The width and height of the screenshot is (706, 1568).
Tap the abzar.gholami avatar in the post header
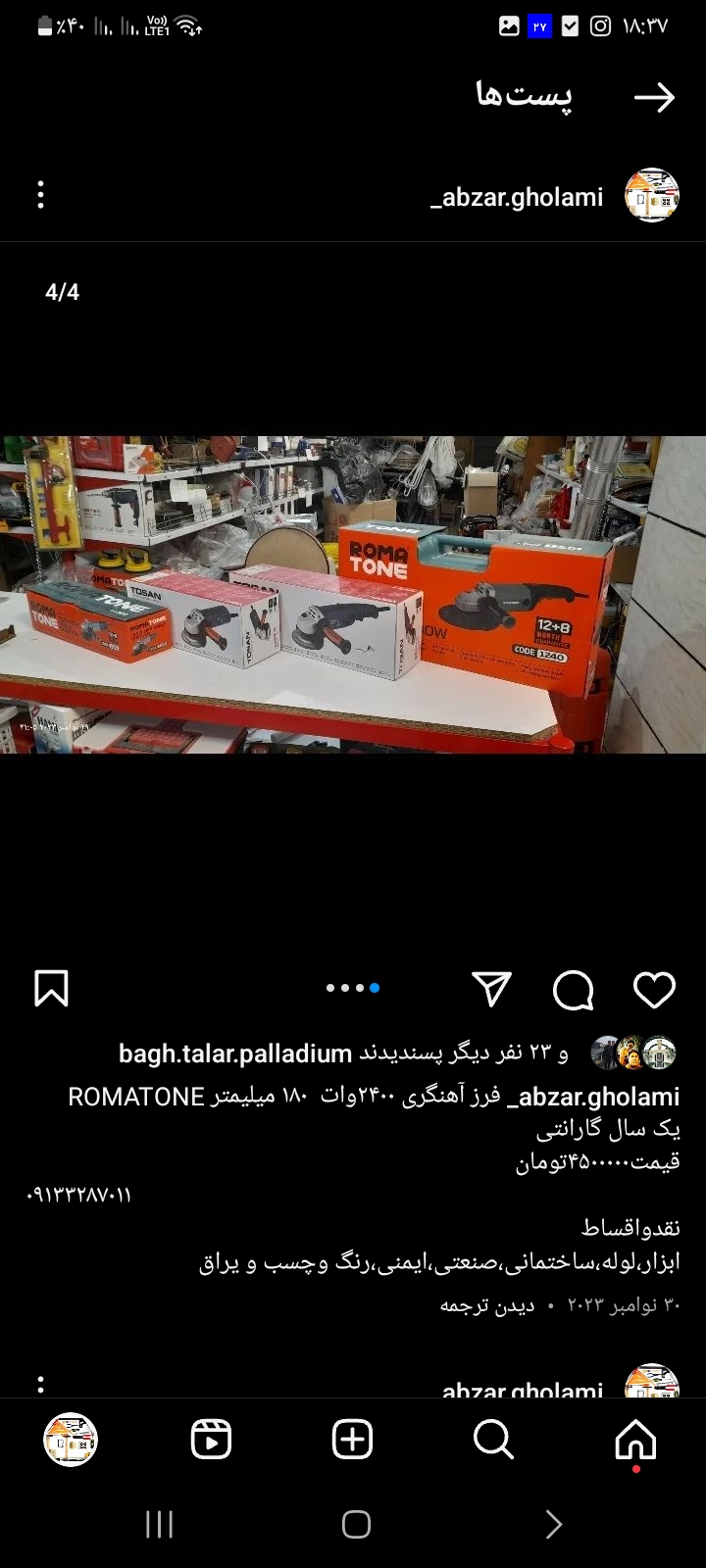(652, 195)
